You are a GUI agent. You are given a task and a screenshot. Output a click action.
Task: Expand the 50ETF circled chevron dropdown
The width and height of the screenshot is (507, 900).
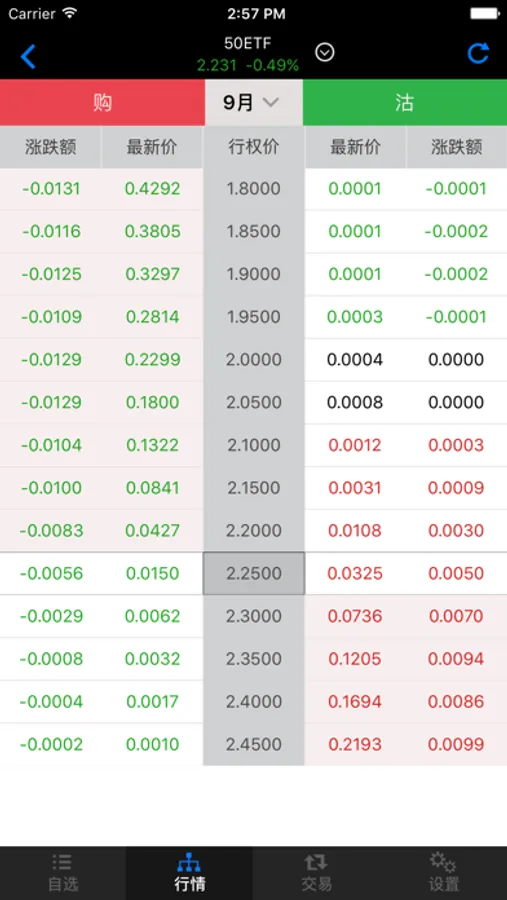(x=324, y=53)
